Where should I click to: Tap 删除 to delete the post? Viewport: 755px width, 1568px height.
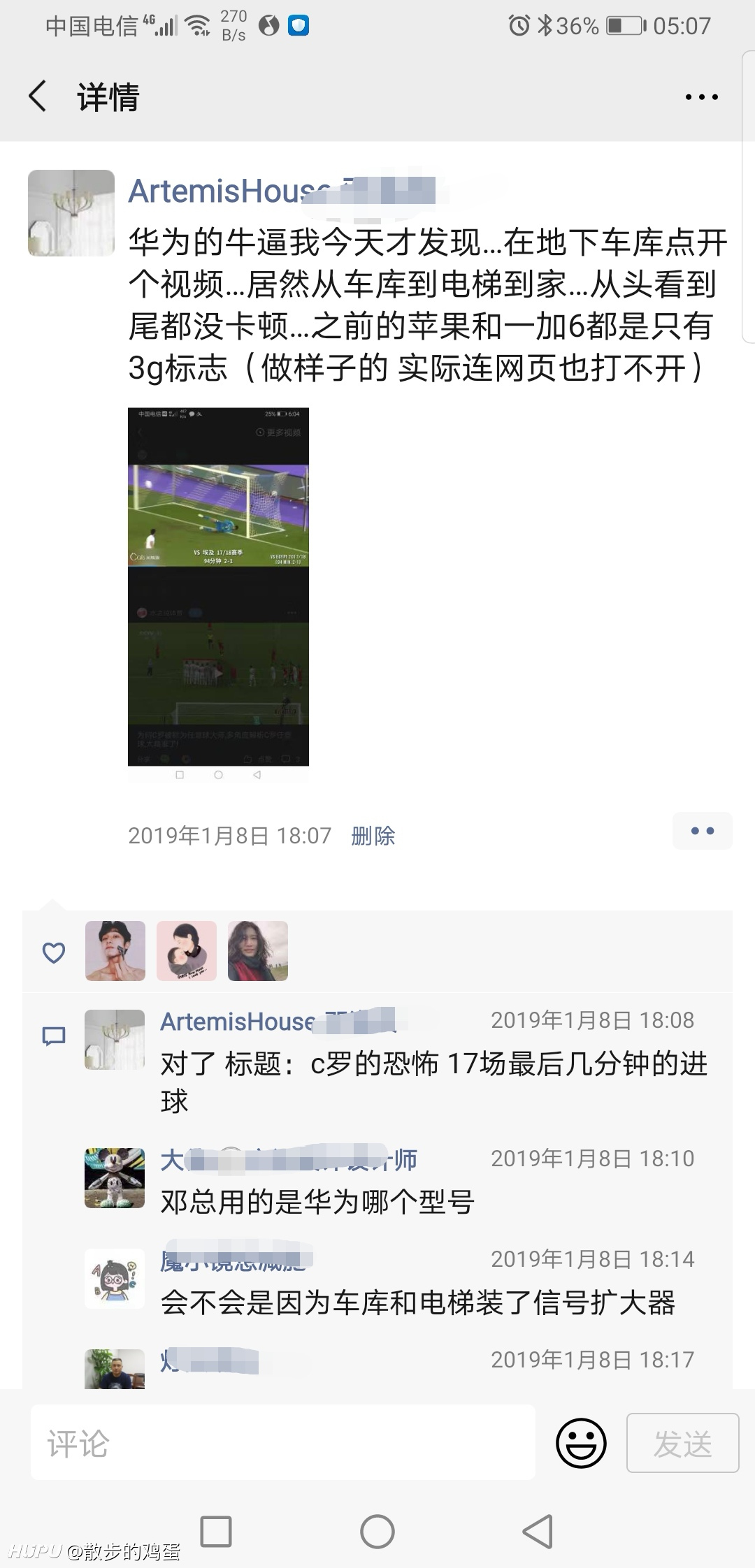coord(373,836)
